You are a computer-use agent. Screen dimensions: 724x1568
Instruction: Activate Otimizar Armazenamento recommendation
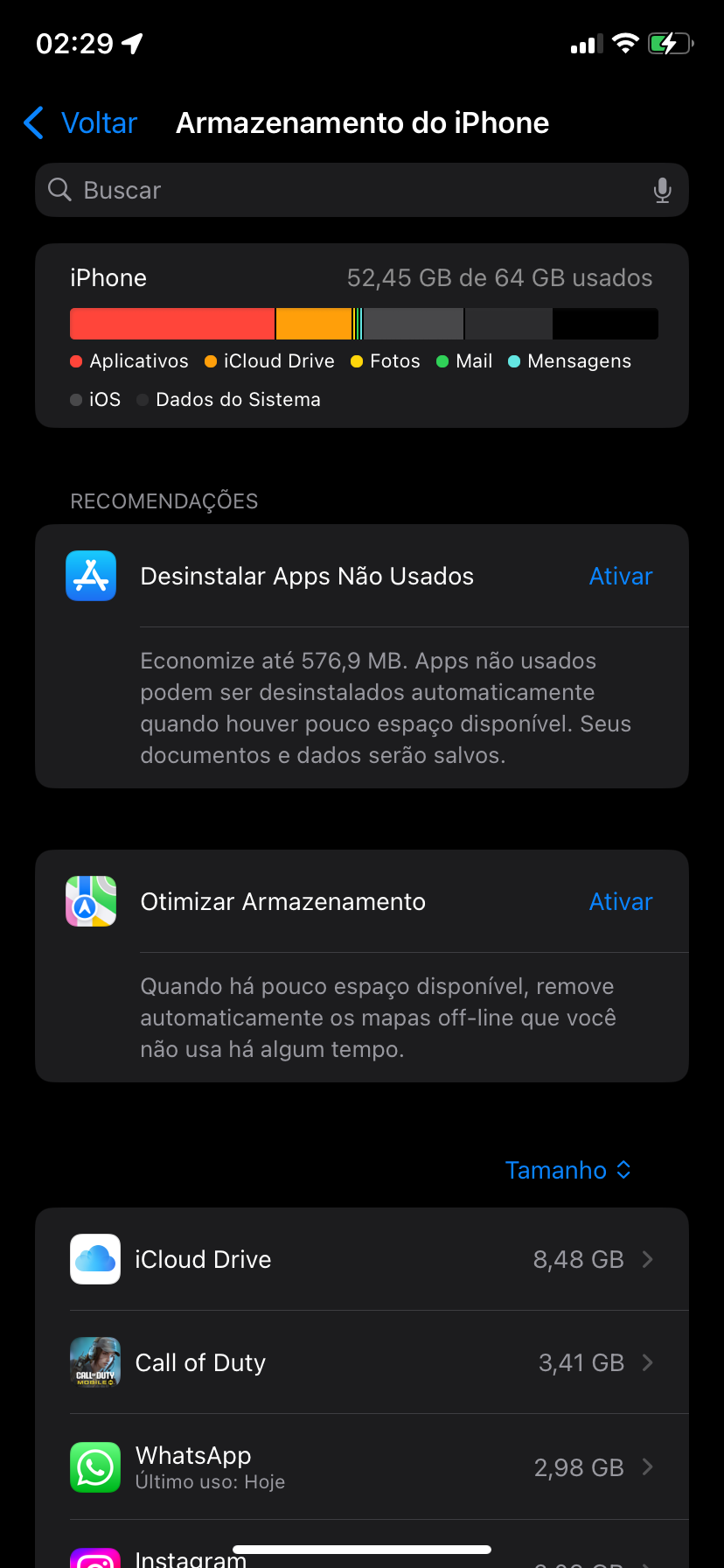[621, 902]
